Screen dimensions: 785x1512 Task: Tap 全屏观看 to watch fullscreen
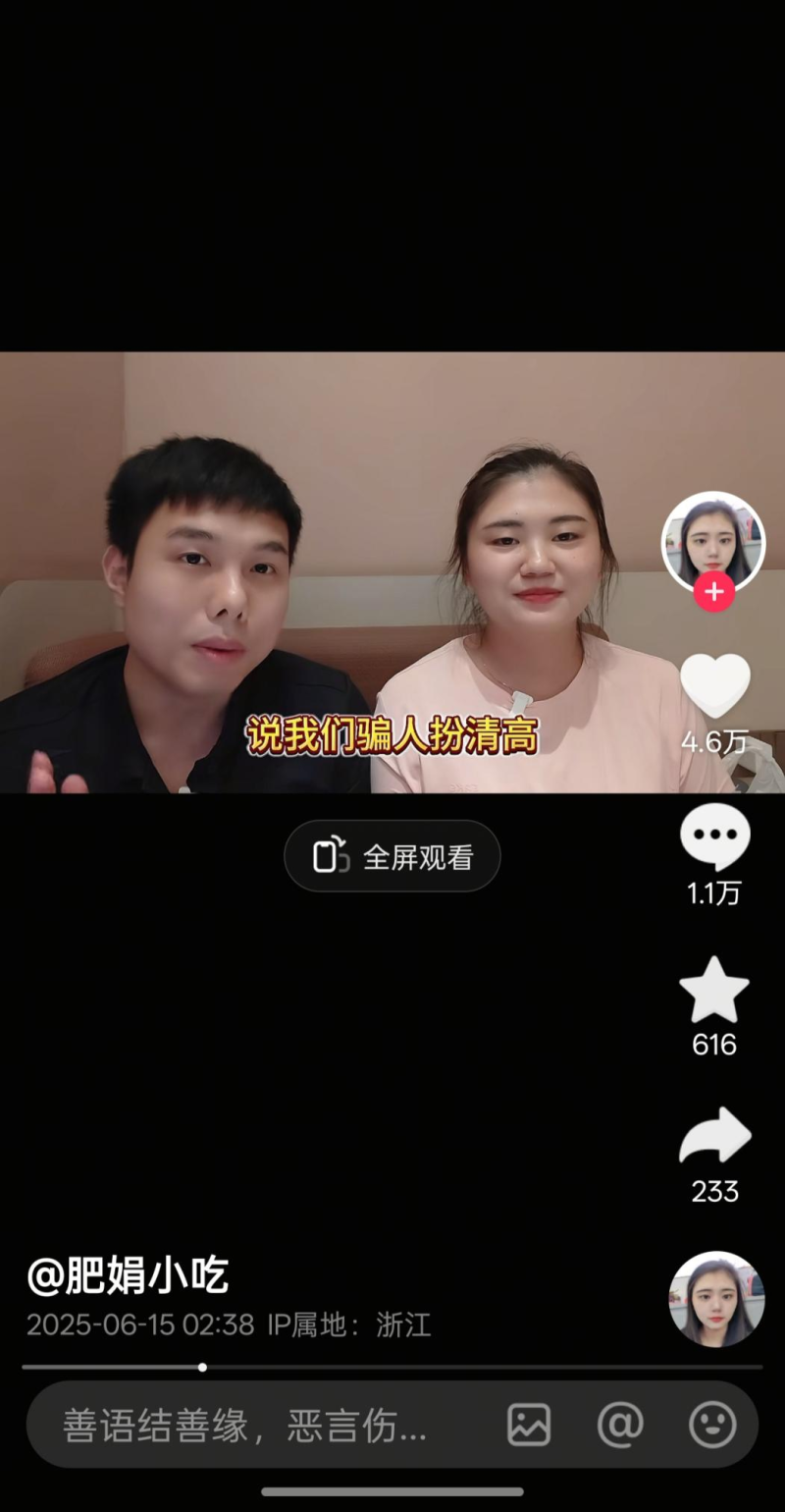tap(392, 856)
